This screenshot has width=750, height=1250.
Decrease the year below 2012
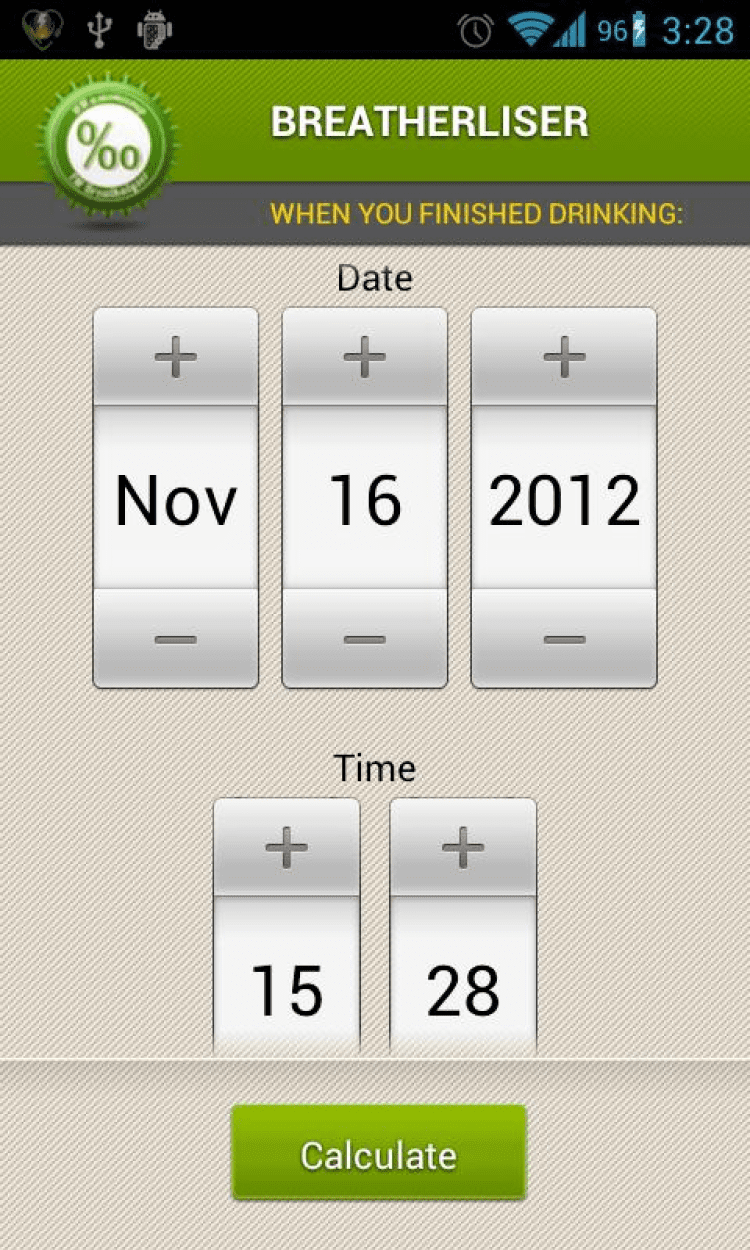[x=564, y=638]
